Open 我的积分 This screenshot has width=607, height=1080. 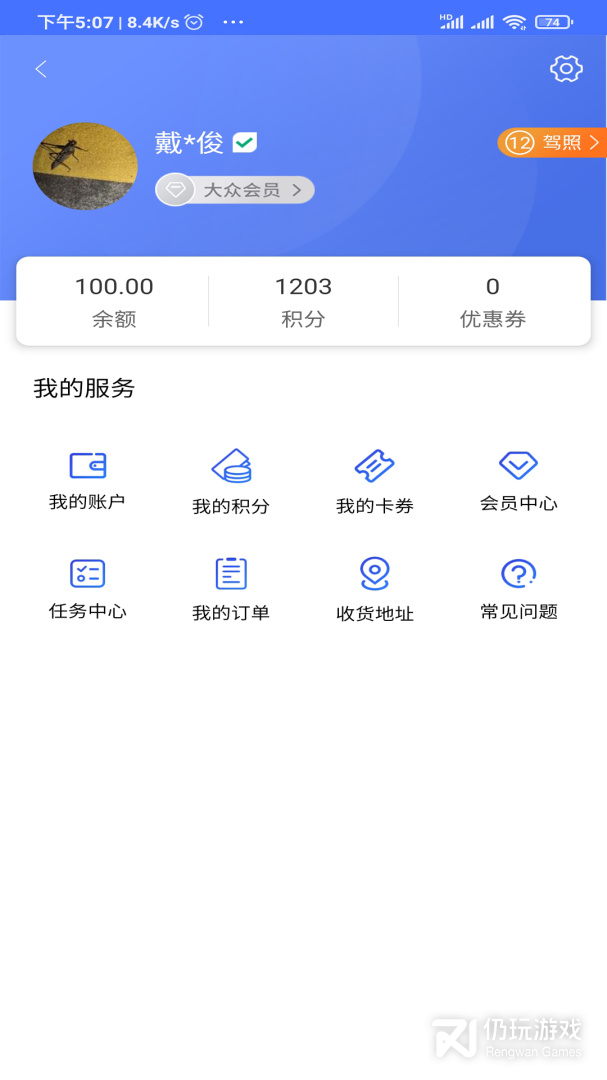click(231, 481)
